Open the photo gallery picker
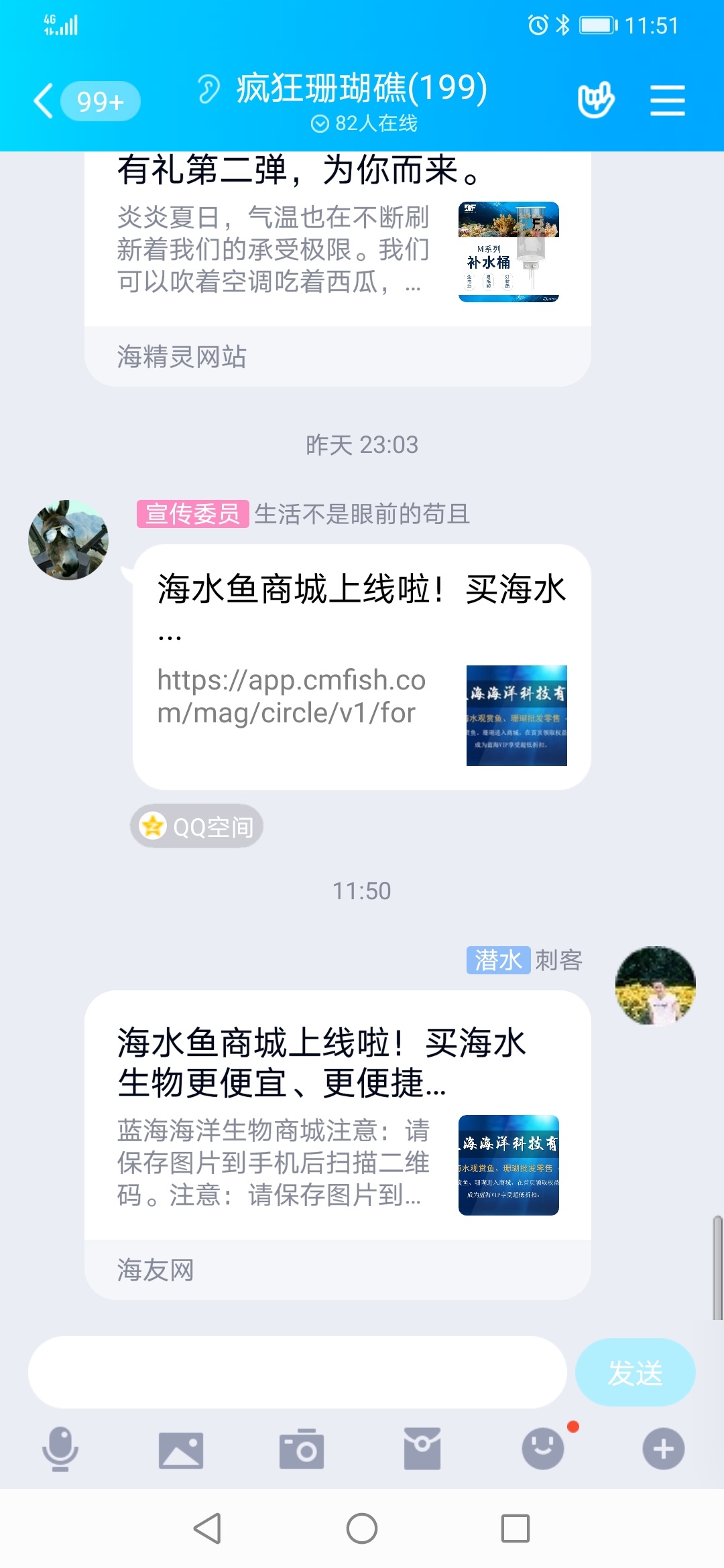724x1568 pixels. [181, 1449]
